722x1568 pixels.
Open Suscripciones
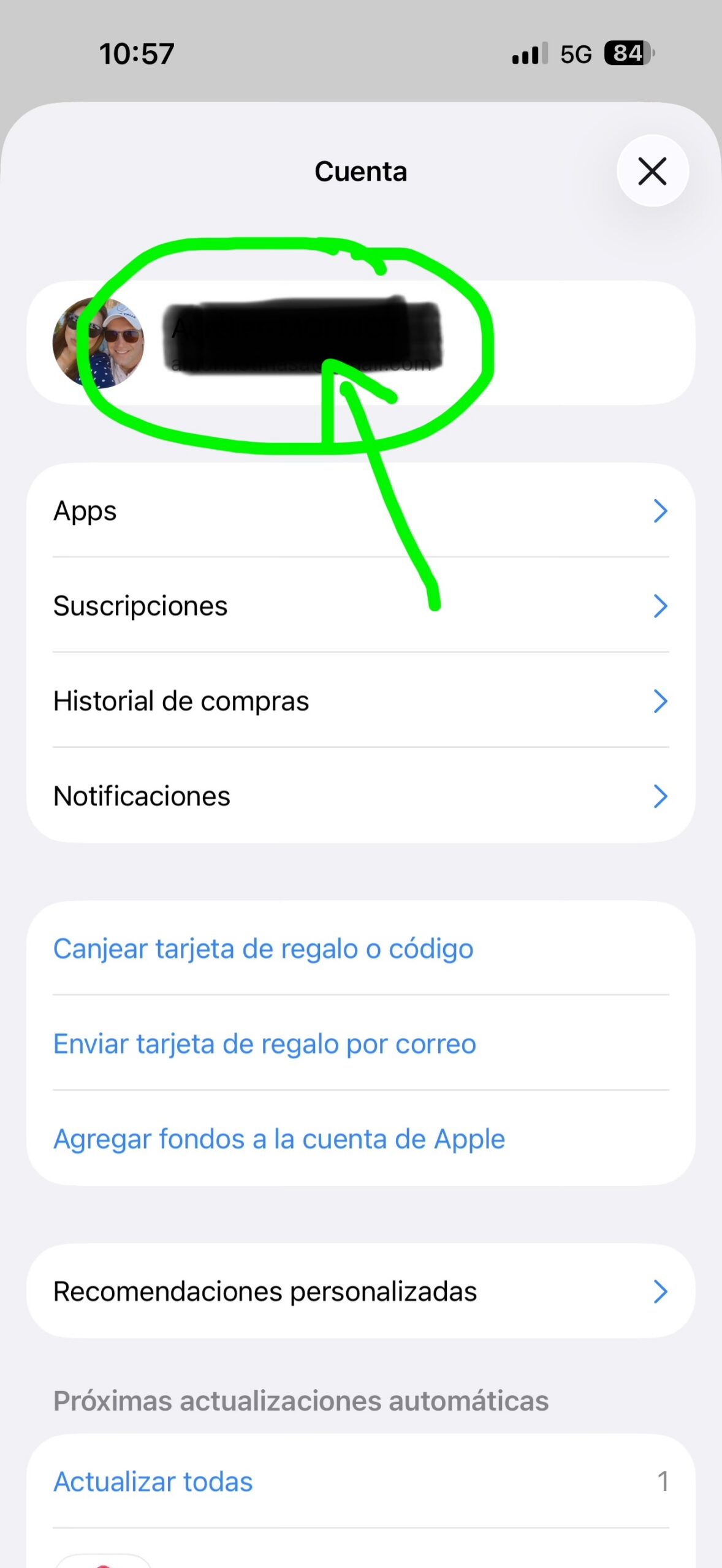[360, 606]
